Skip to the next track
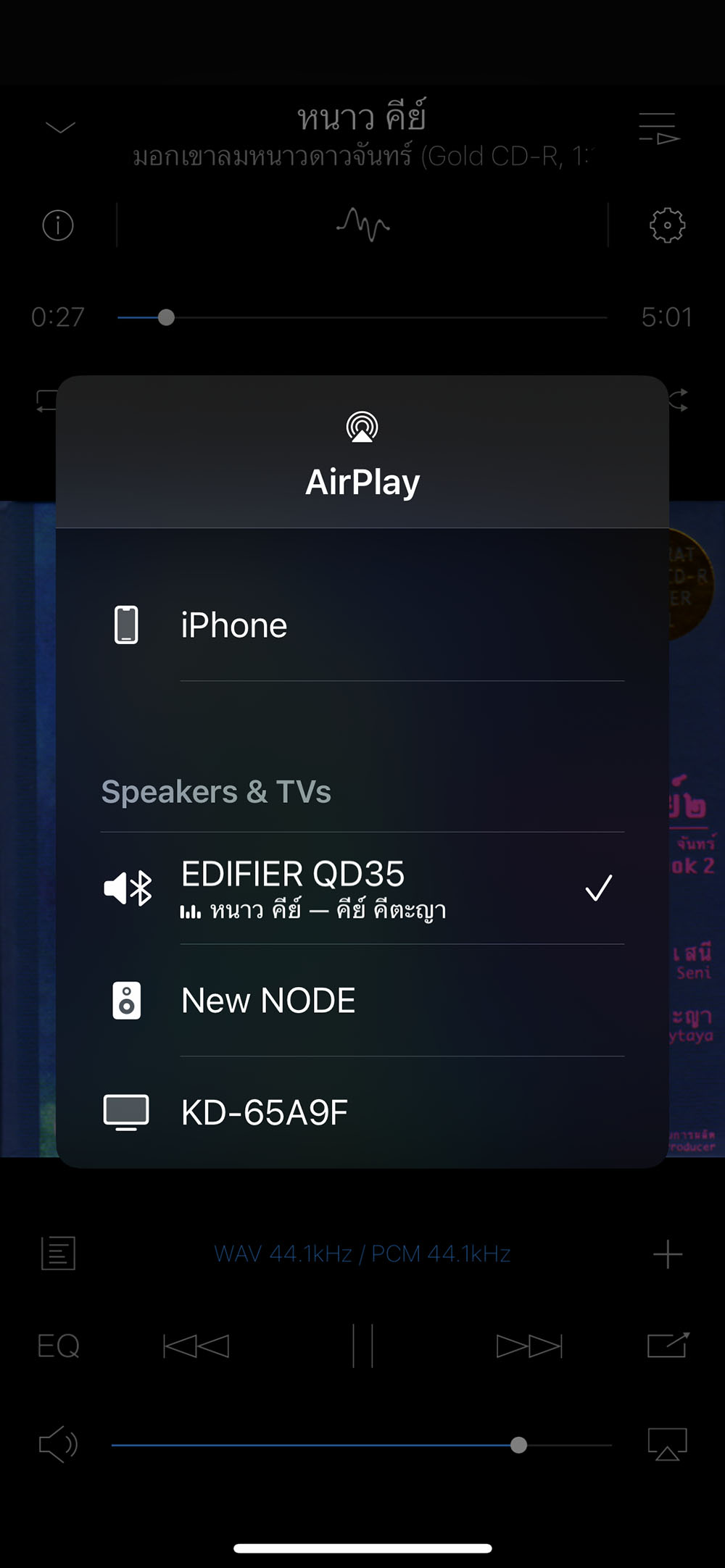Viewport: 725px width, 1568px height. coord(529,1346)
